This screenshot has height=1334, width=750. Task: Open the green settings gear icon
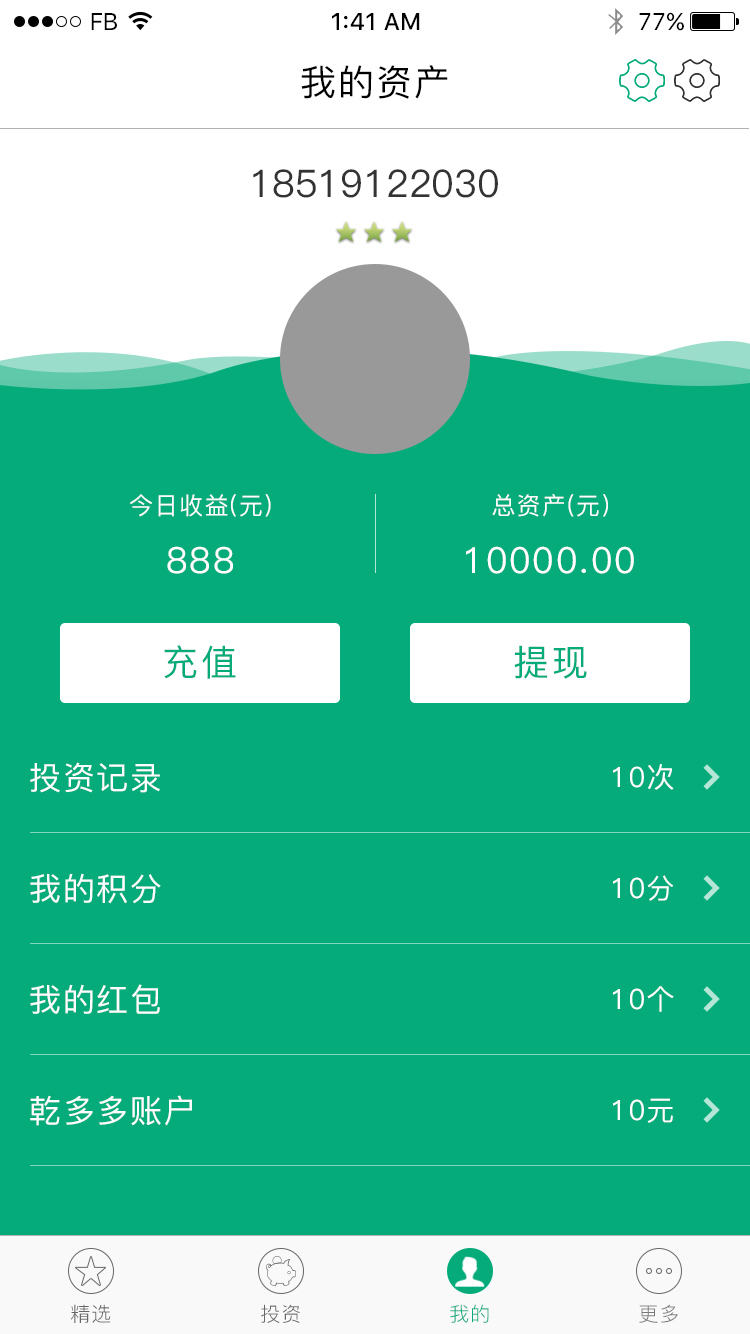tap(642, 81)
